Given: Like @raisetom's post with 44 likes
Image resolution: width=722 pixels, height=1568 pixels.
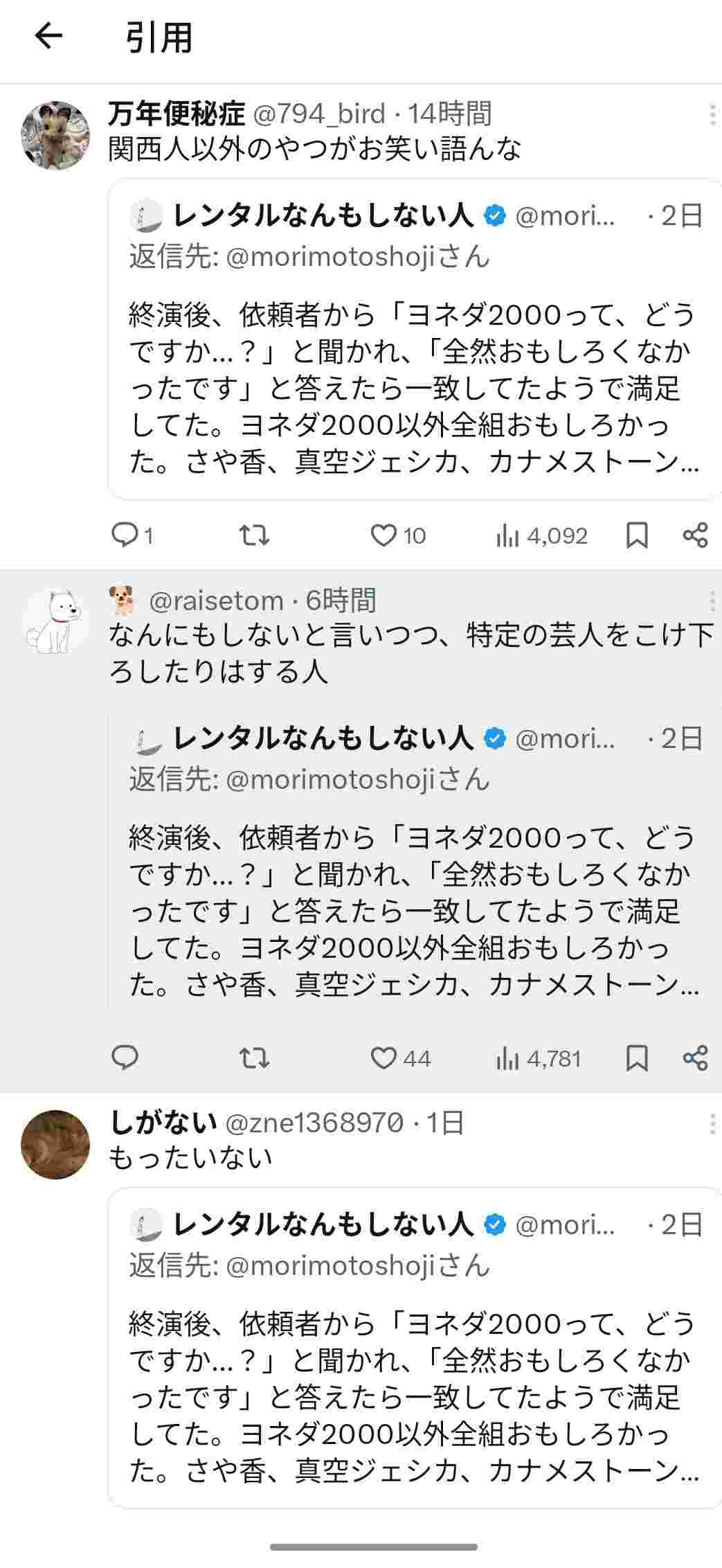Looking at the screenshot, I should [383, 1058].
